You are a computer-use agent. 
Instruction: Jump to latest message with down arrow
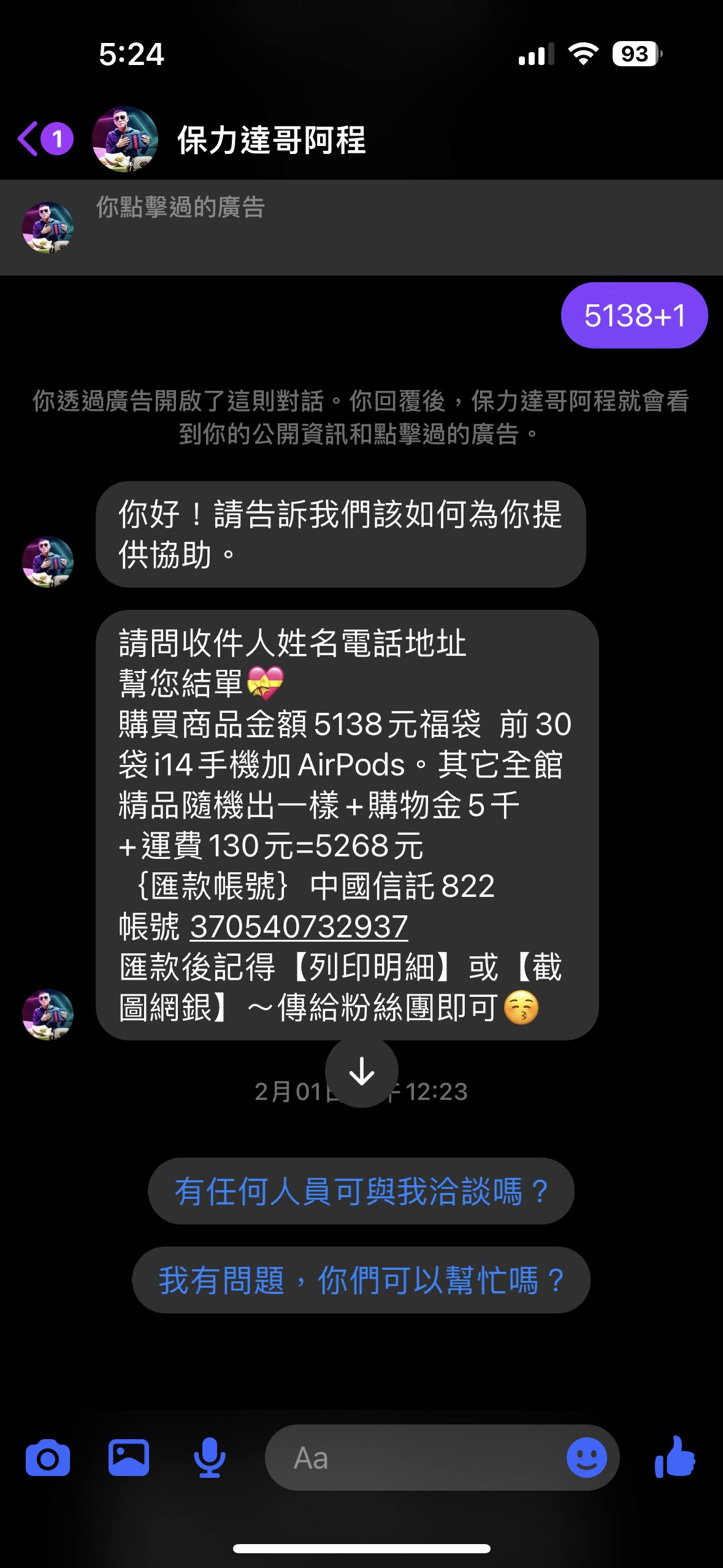[361, 1072]
